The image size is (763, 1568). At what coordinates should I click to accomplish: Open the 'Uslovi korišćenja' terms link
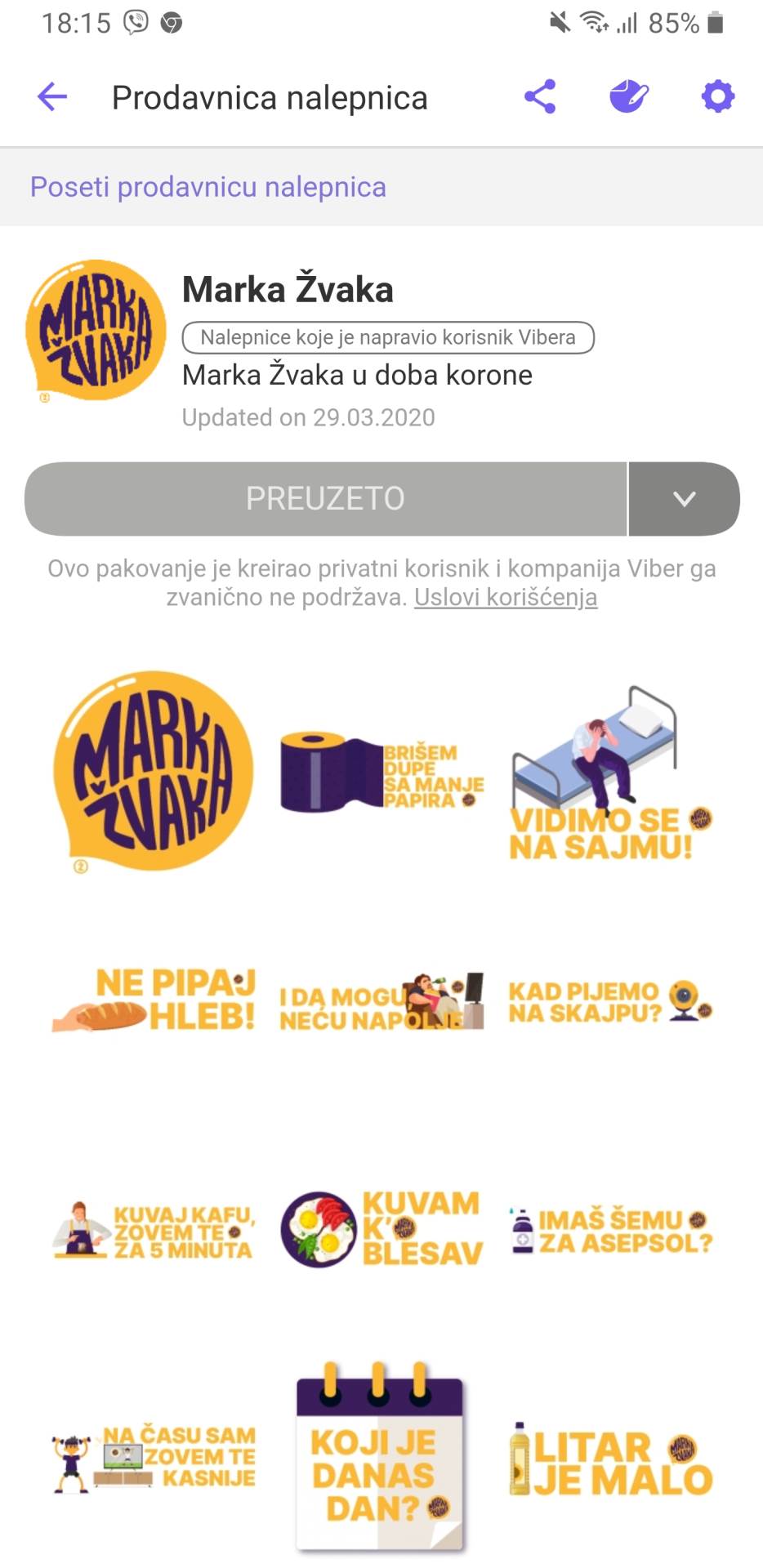[505, 597]
